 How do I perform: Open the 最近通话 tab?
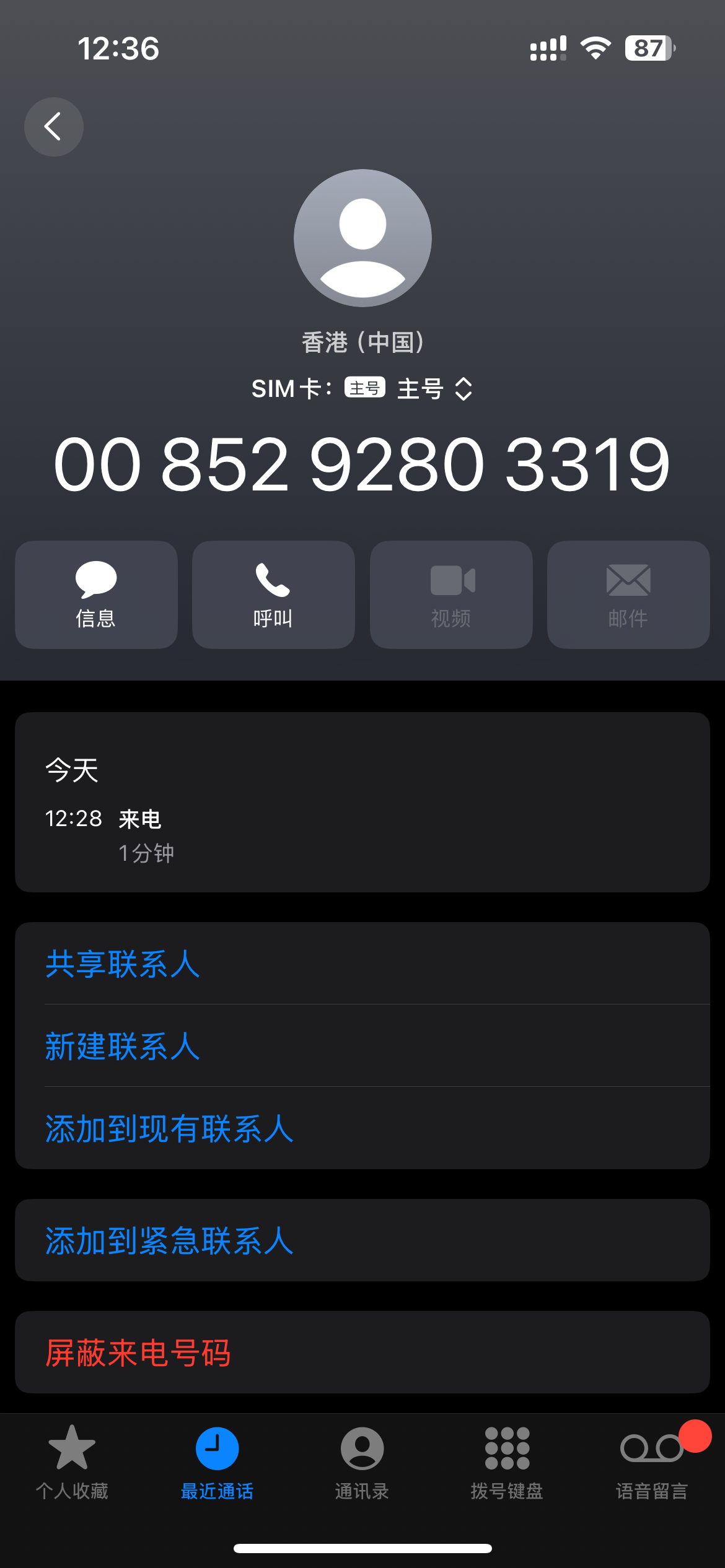[217, 1463]
